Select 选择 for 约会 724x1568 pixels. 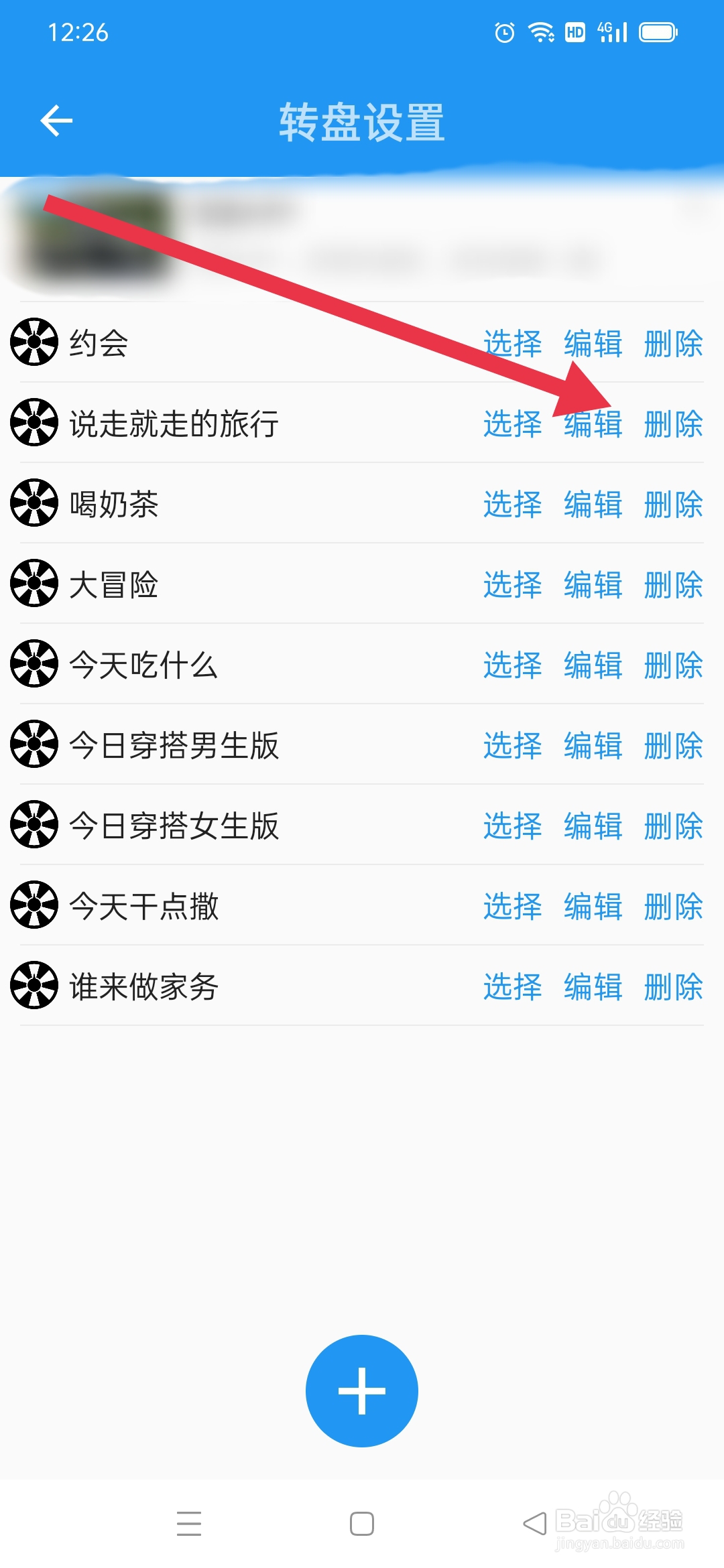coord(512,344)
